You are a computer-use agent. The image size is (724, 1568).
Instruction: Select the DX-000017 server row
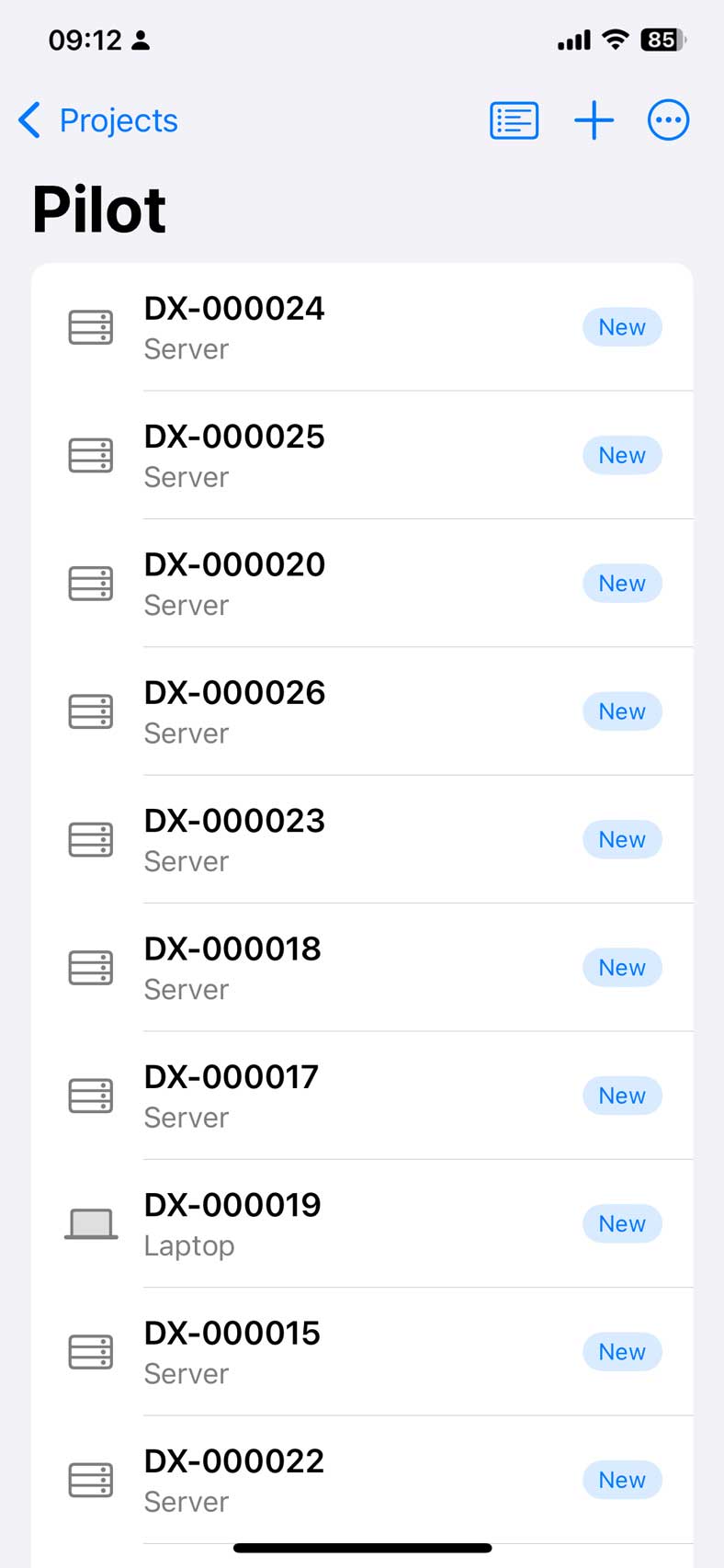coord(362,1096)
